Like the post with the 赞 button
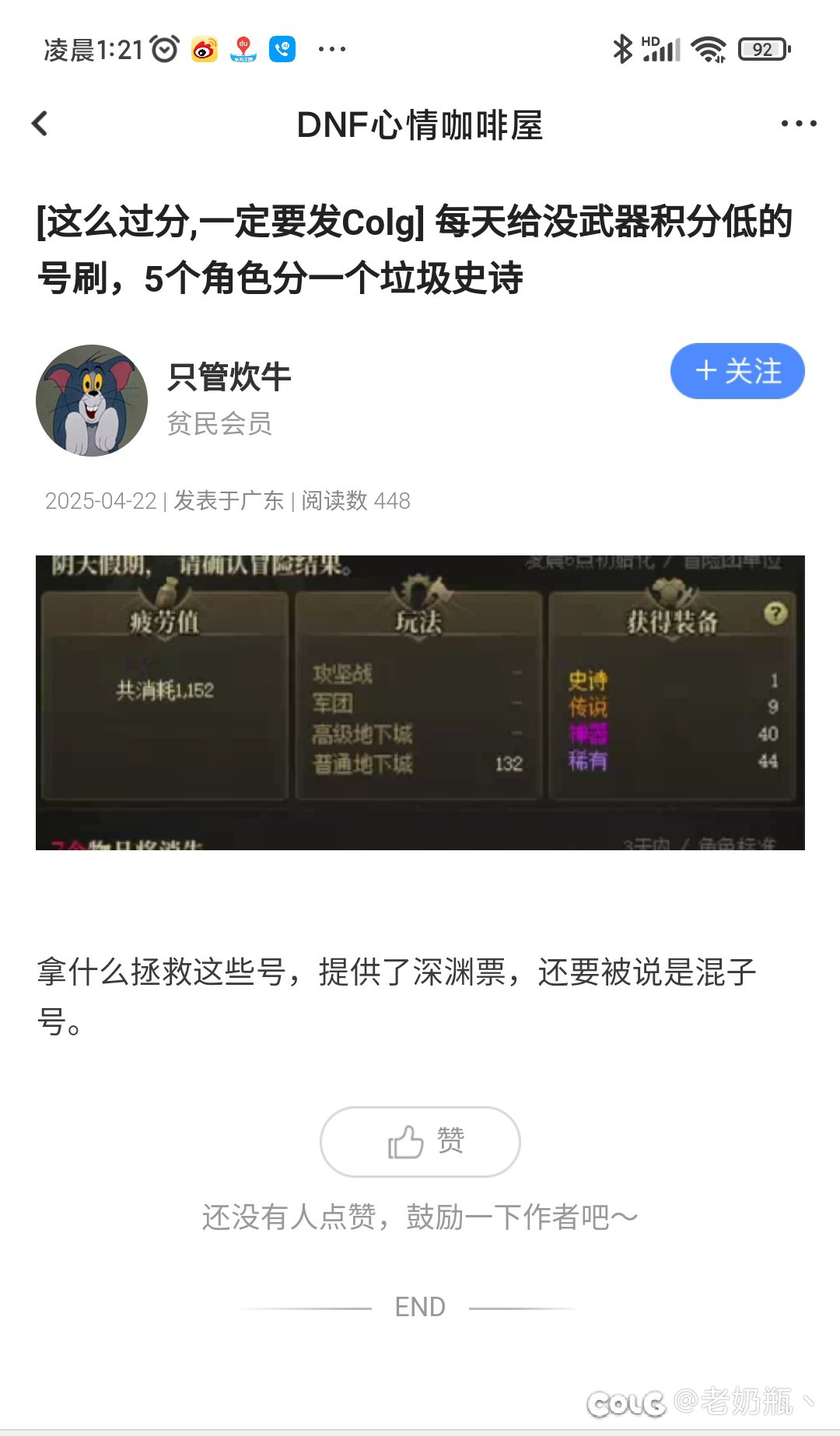Screen dimensions: 840x1436 pyautogui.click(x=420, y=1141)
